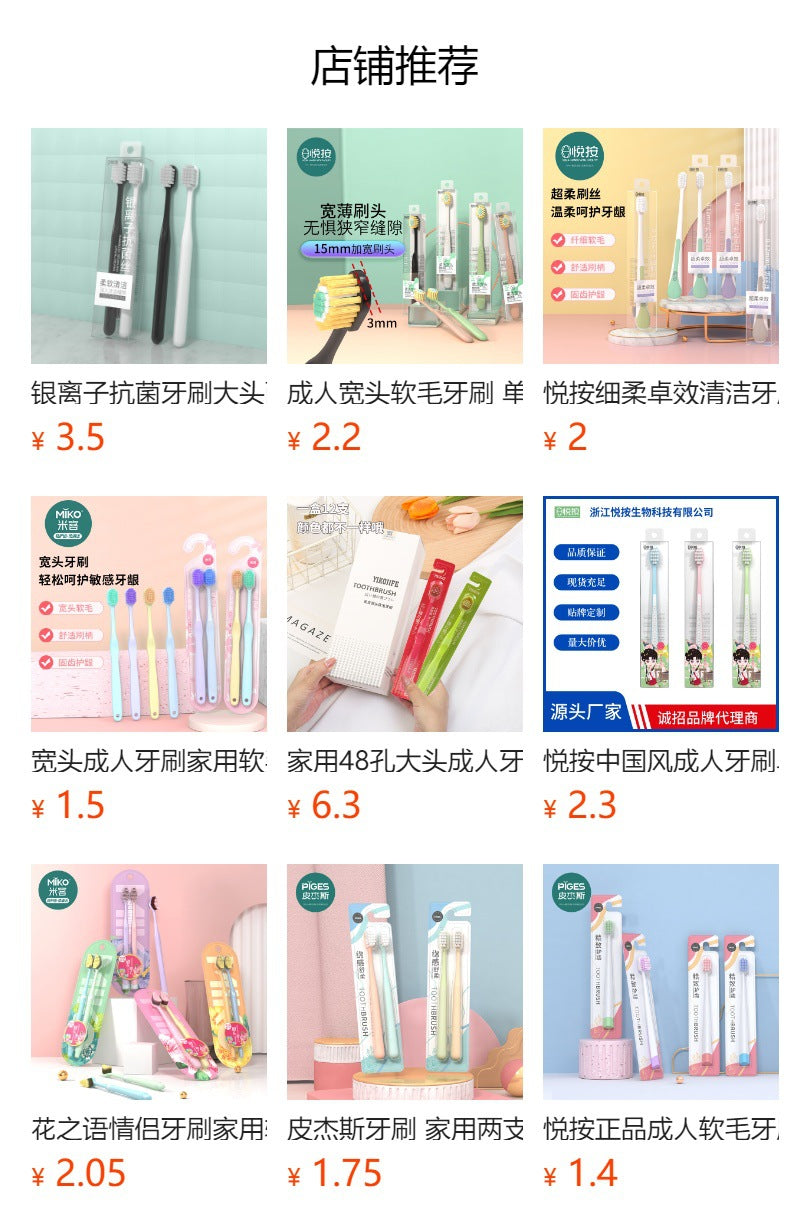This screenshot has height=1232, width=790.
Task: Select the 悦按细柔卓效清洁牙刷 item
Action: [661, 246]
